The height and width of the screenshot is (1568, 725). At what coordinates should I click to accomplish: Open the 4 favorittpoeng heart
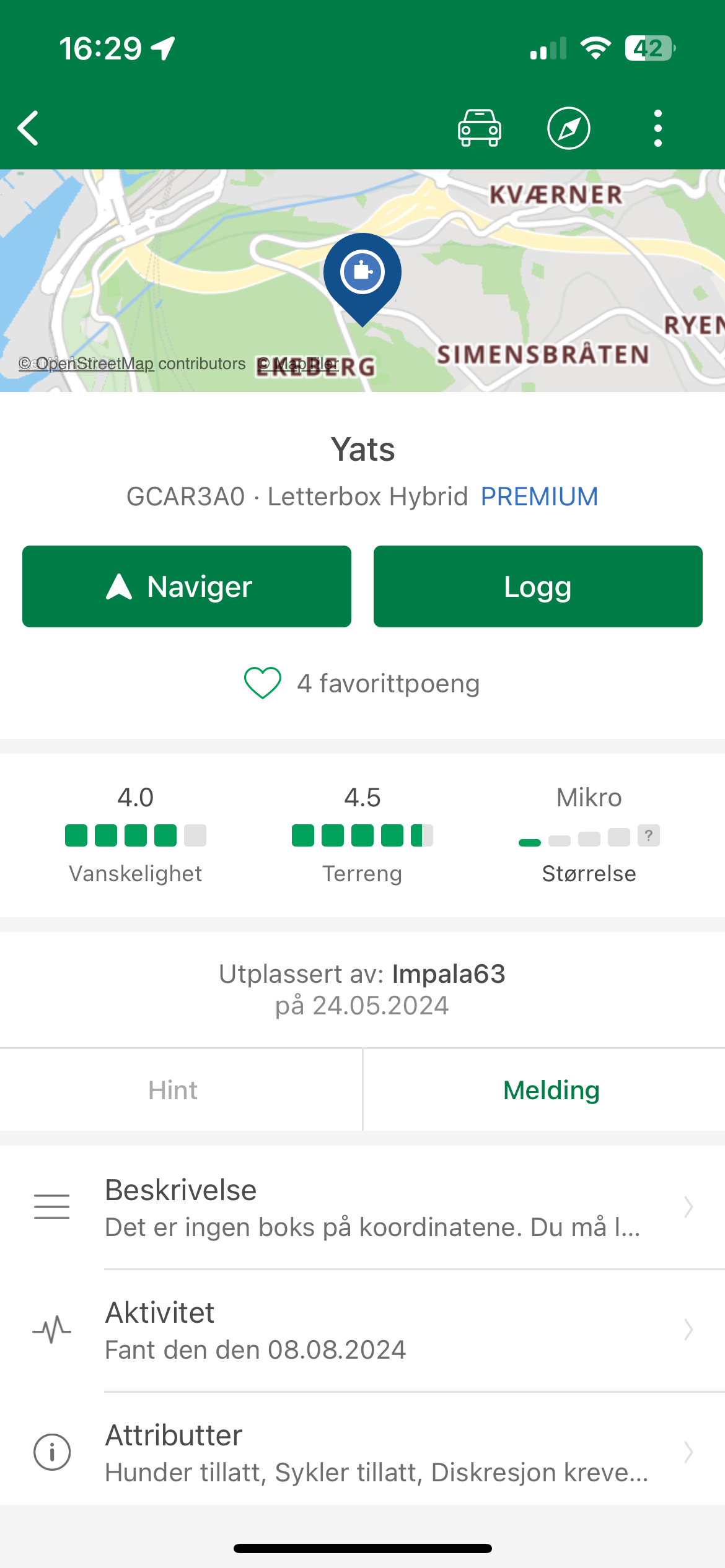tap(263, 683)
